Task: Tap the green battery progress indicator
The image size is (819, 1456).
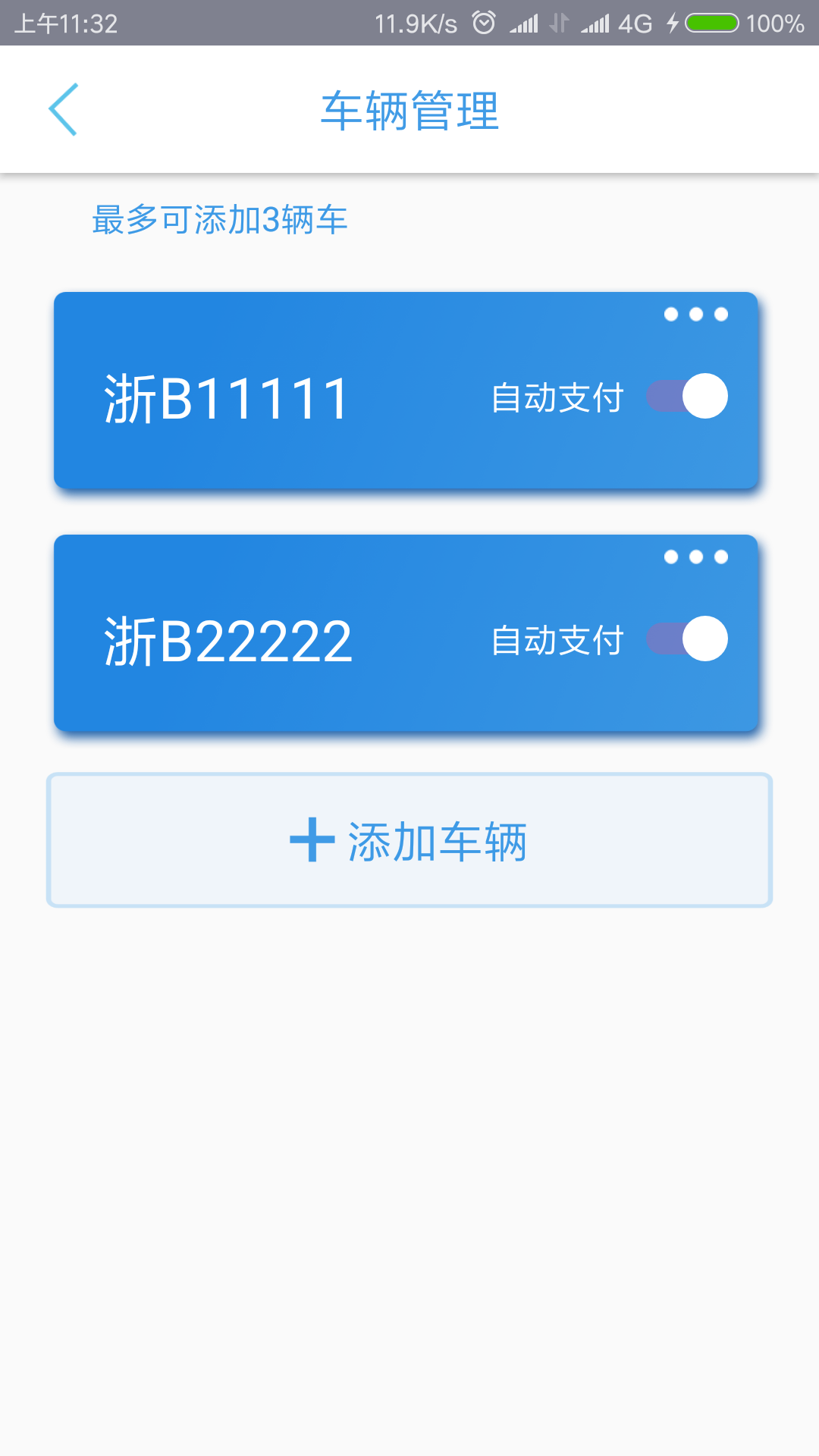Action: (713, 24)
